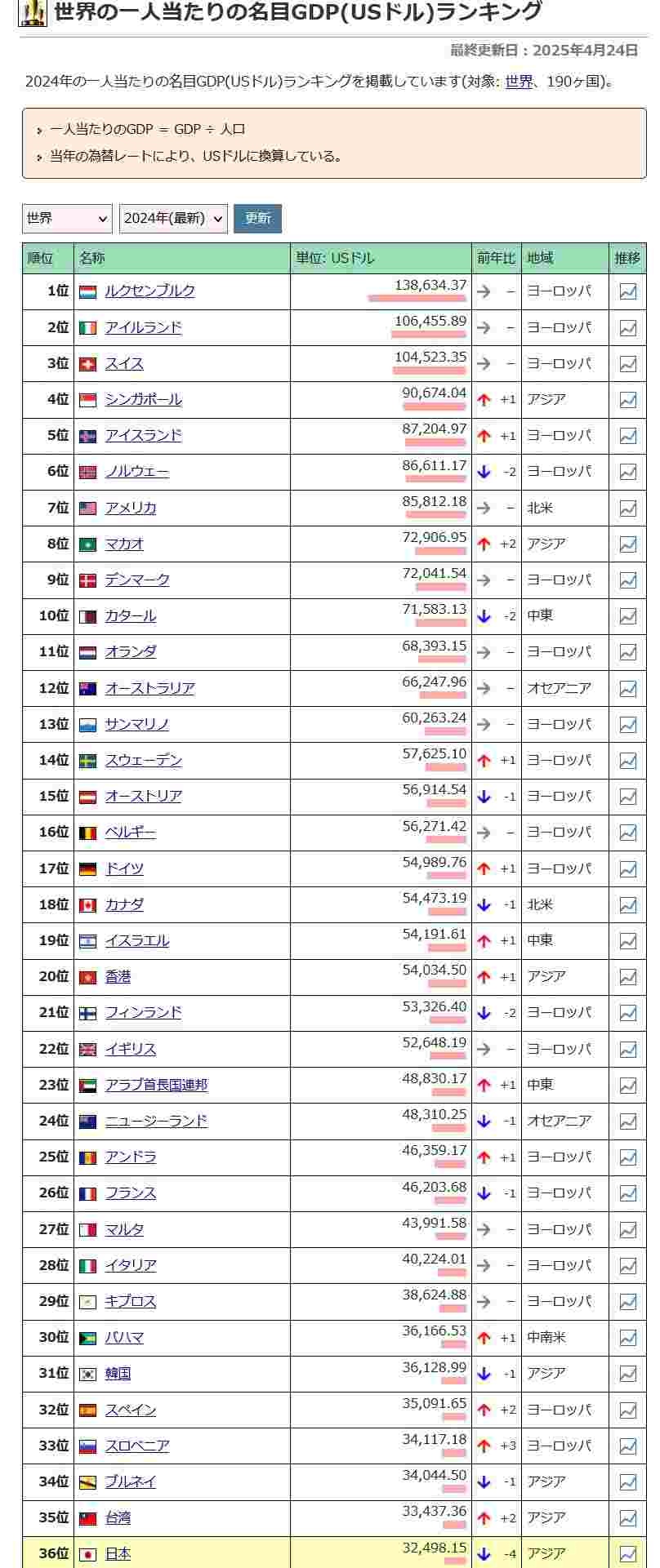Open the アメリカ country link

(131, 508)
